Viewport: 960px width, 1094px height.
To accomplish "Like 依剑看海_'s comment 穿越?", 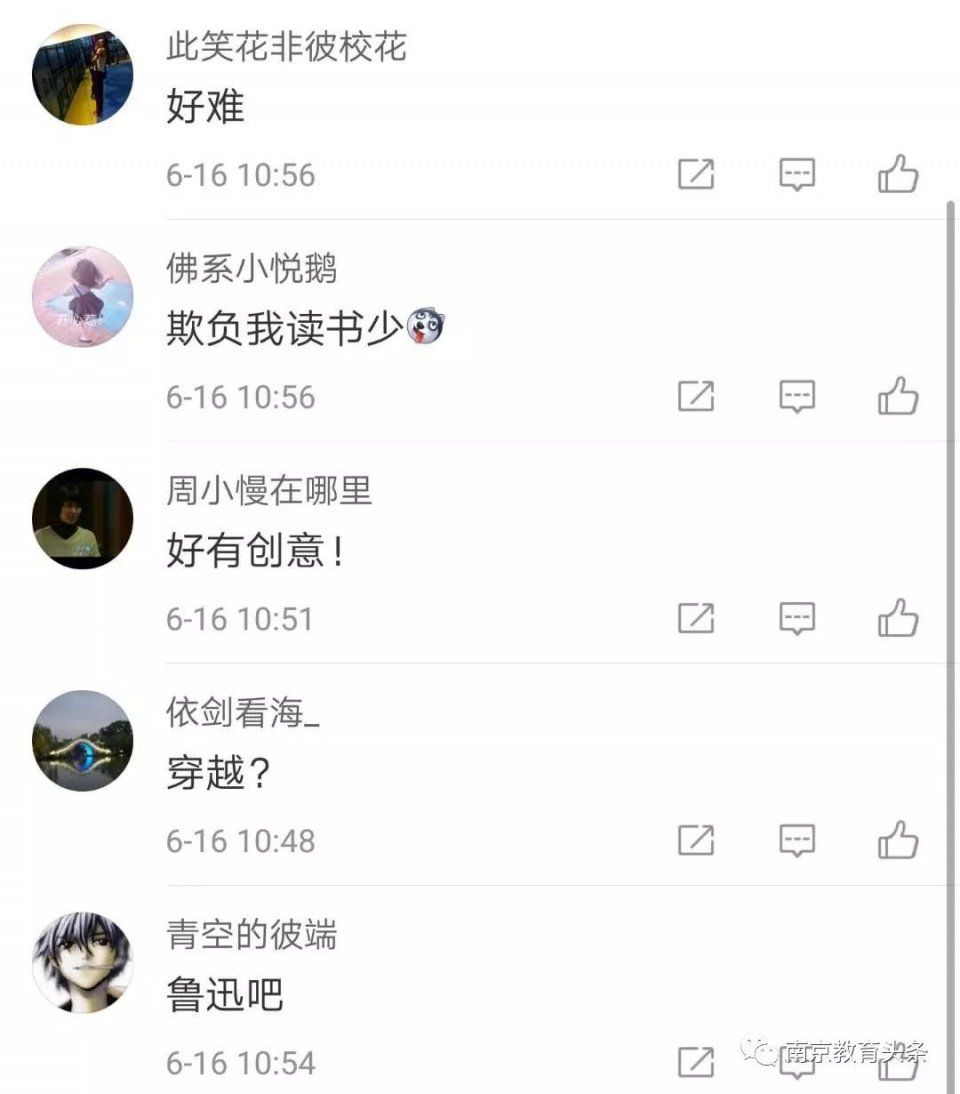I will point(897,841).
